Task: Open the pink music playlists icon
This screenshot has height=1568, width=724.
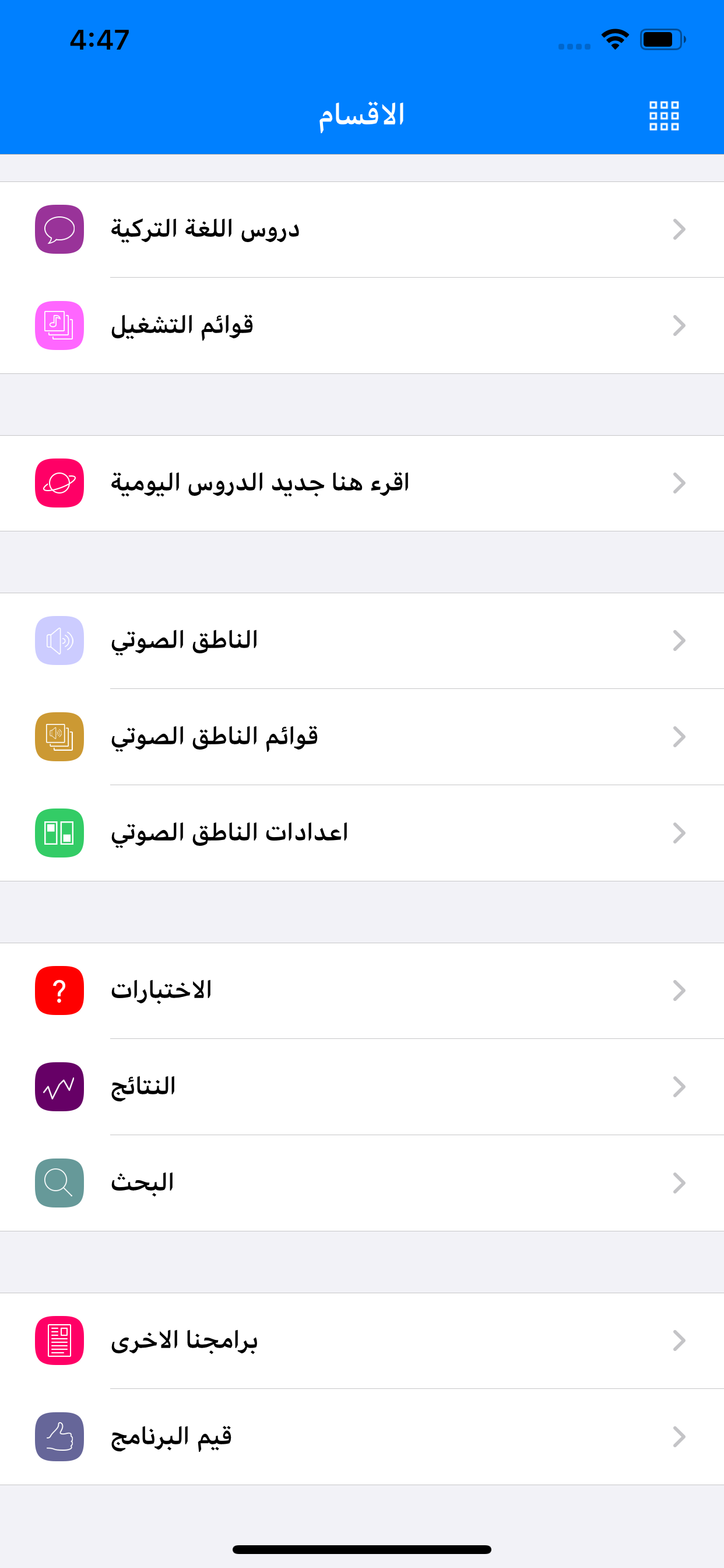Action: pyautogui.click(x=59, y=324)
